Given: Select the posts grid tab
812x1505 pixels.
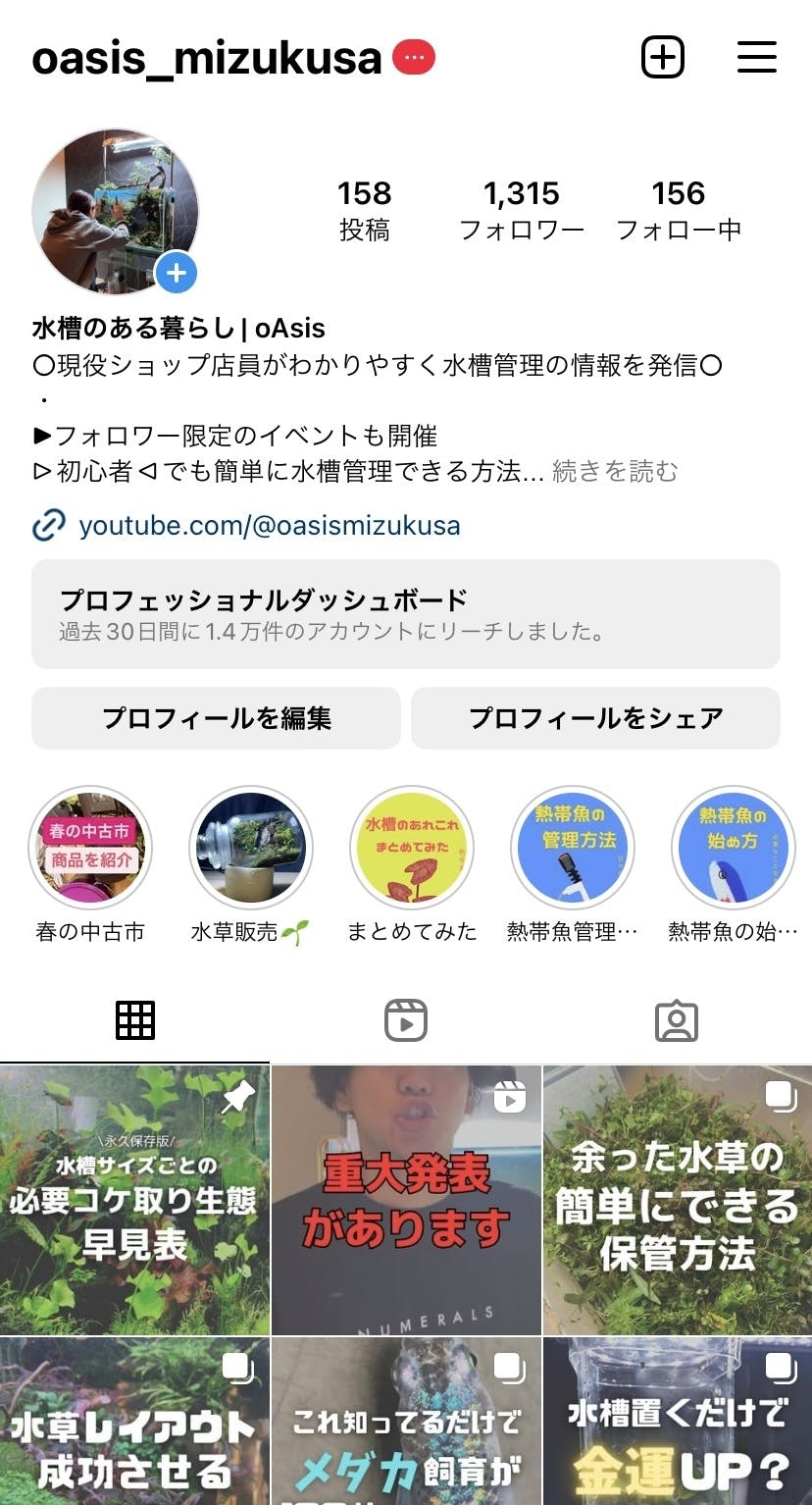Looking at the screenshot, I should tap(135, 1020).
